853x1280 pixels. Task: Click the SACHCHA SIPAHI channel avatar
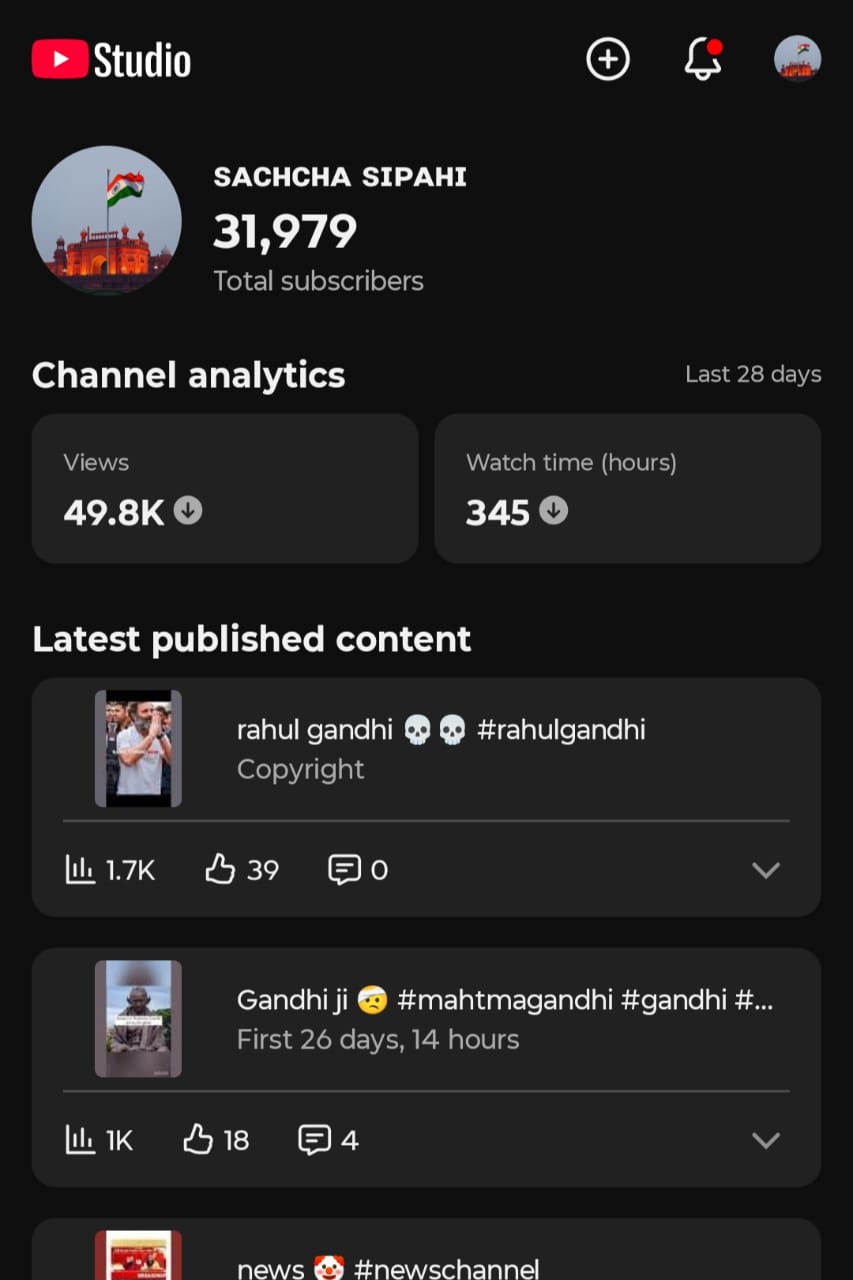click(x=106, y=220)
